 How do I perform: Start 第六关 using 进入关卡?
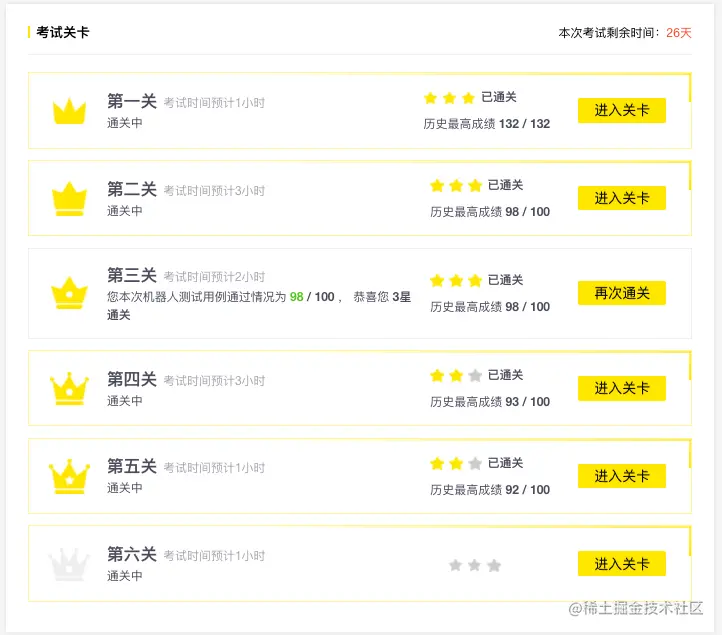pos(621,564)
